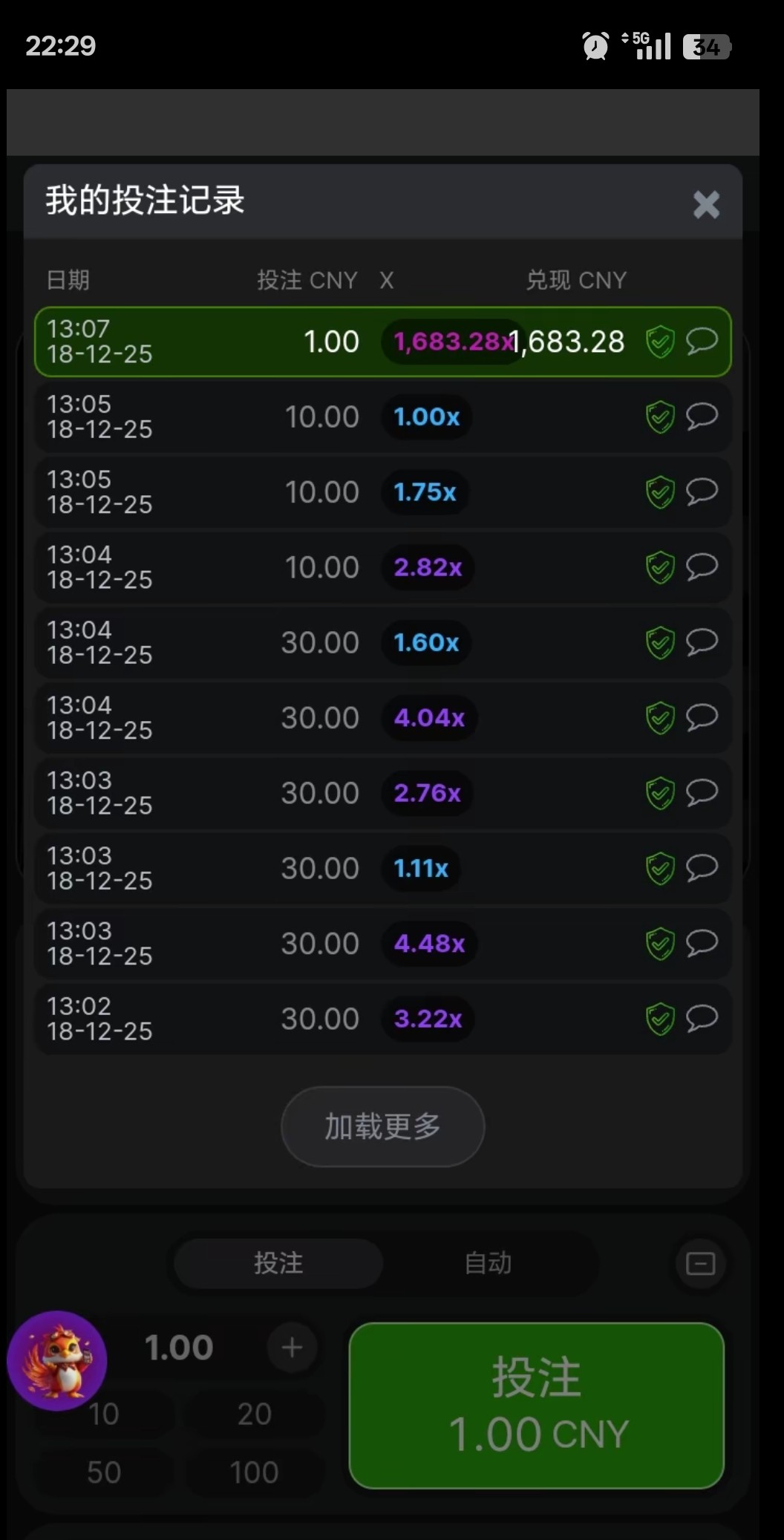
Task: Tap 加载更多 to load more records
Action: (x=382, y=1126)
